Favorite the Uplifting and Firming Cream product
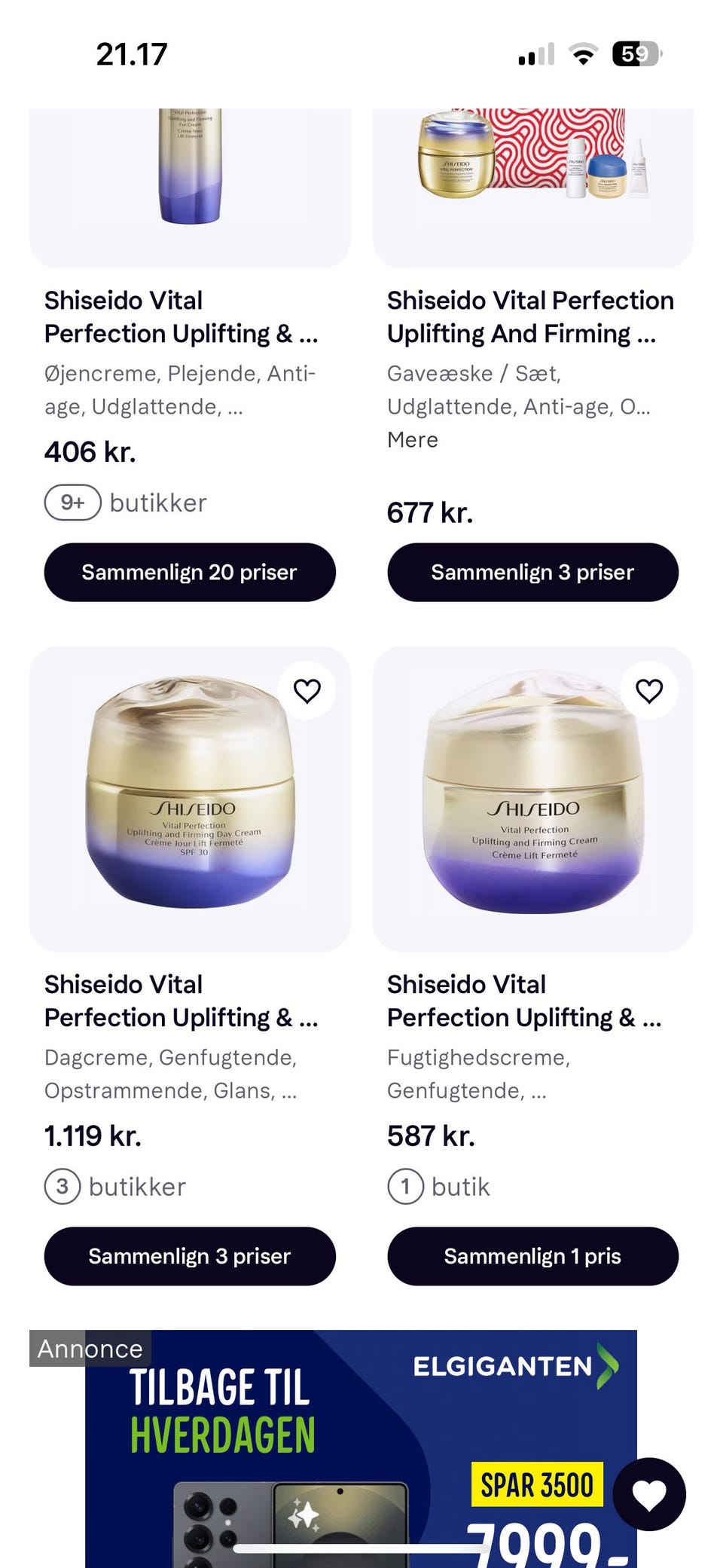723x1568 pixels. (x=649, y=689)
